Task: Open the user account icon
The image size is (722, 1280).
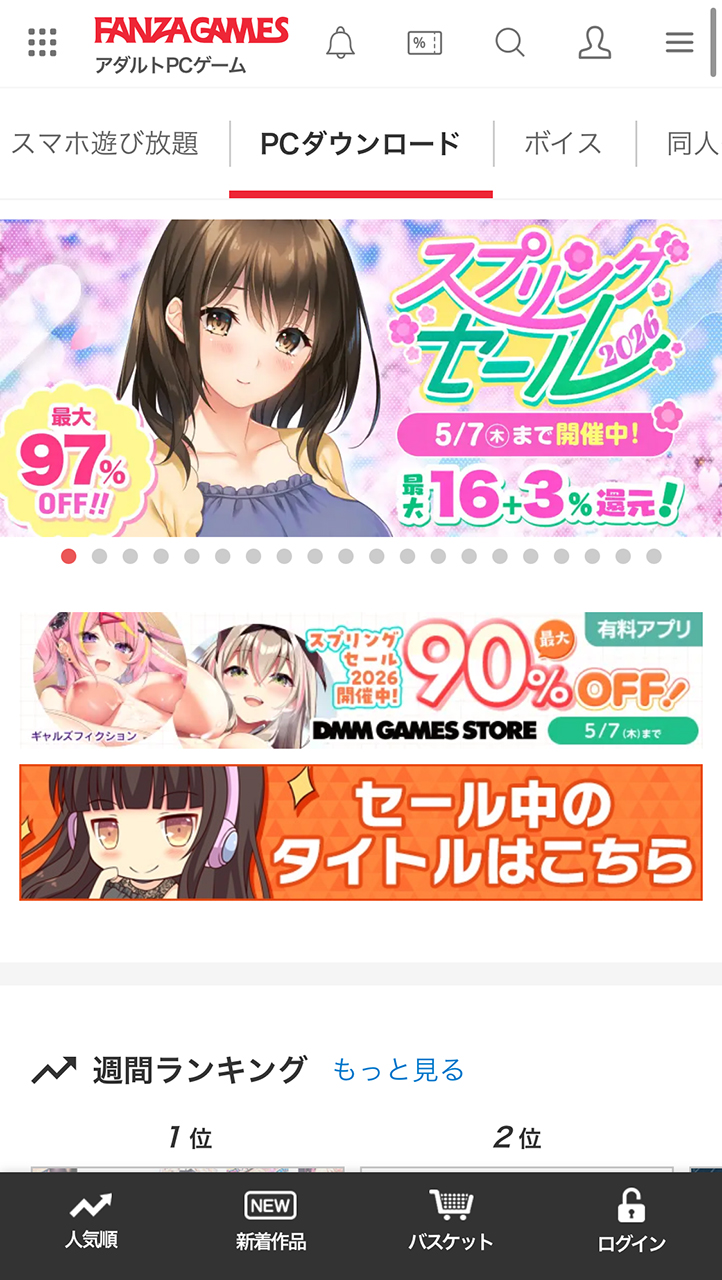Action: click(595, 42)
